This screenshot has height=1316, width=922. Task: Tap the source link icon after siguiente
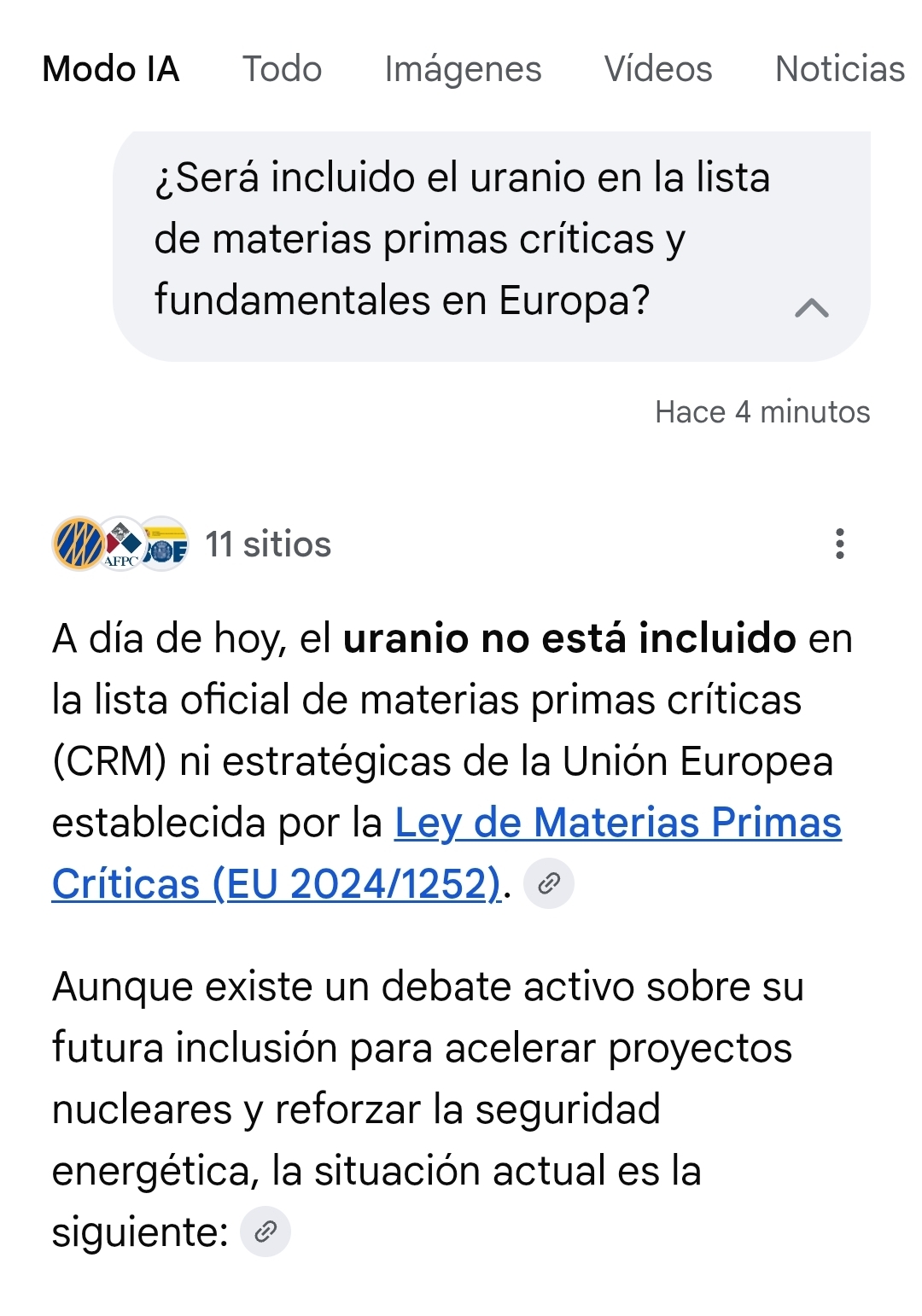click(x=266, y=1232)
